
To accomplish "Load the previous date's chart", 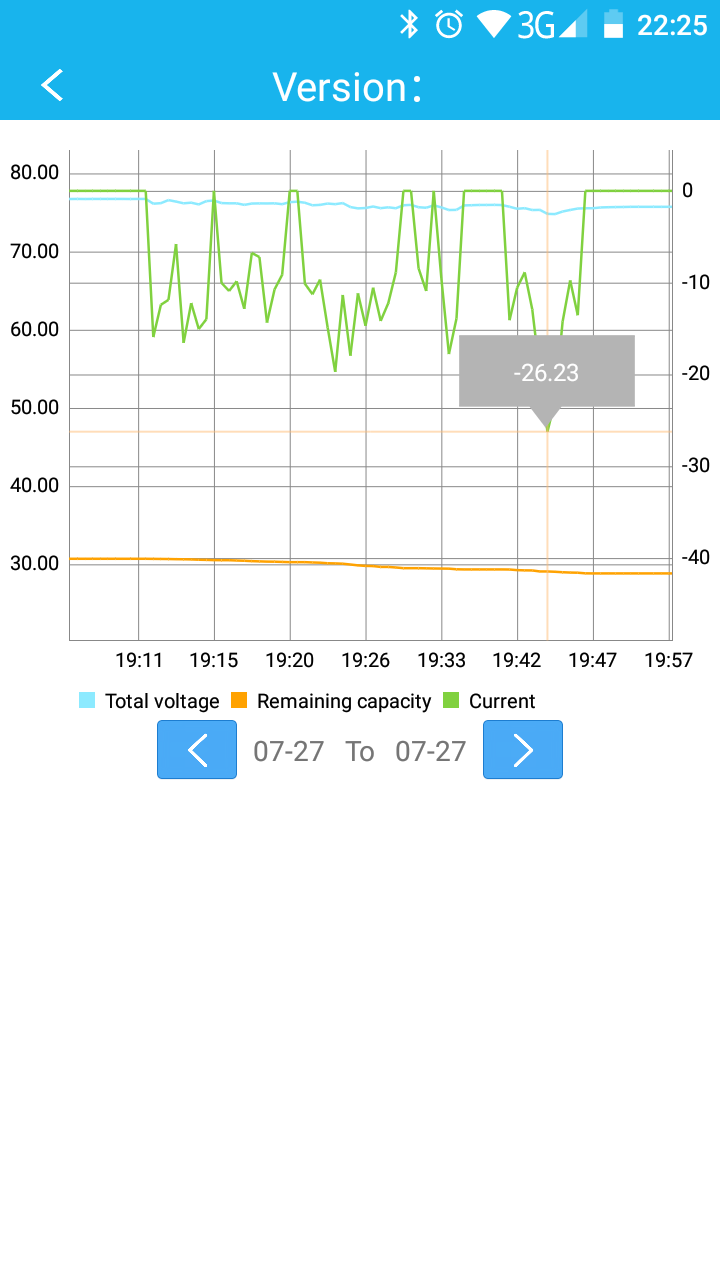I will click(197, 749).
